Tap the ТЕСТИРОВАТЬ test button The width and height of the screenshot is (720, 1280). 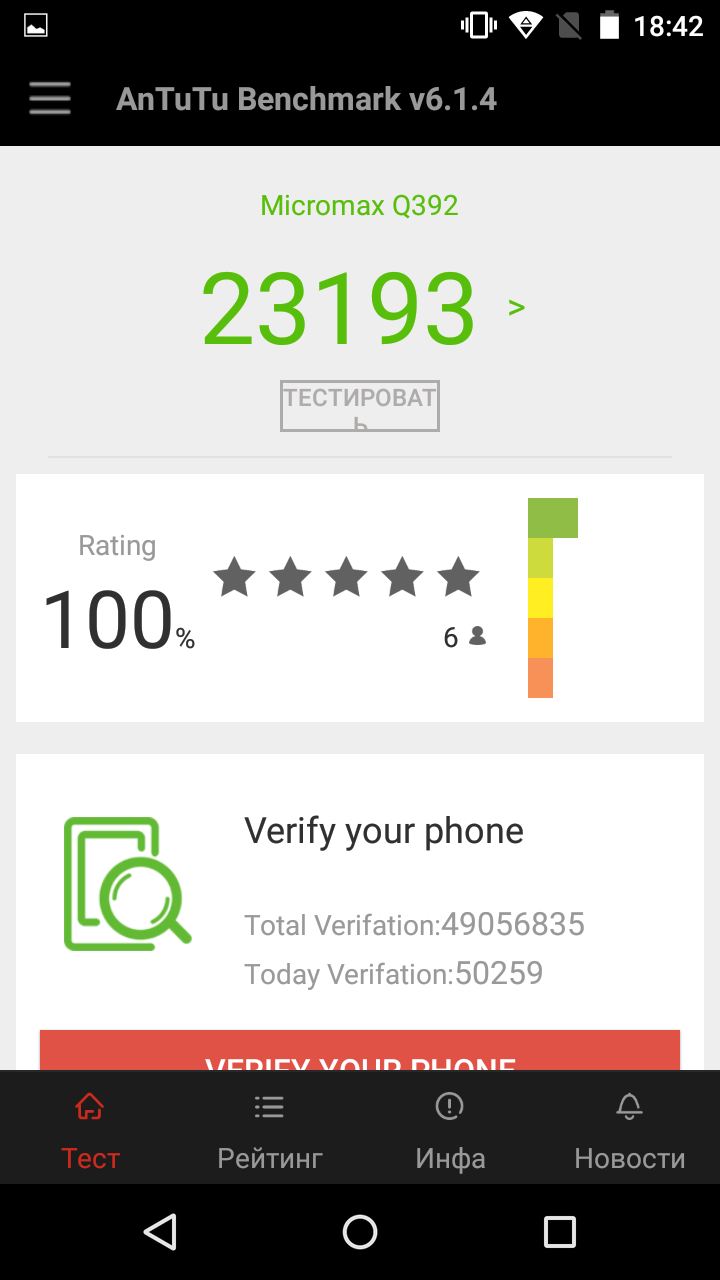pos(360,406)
